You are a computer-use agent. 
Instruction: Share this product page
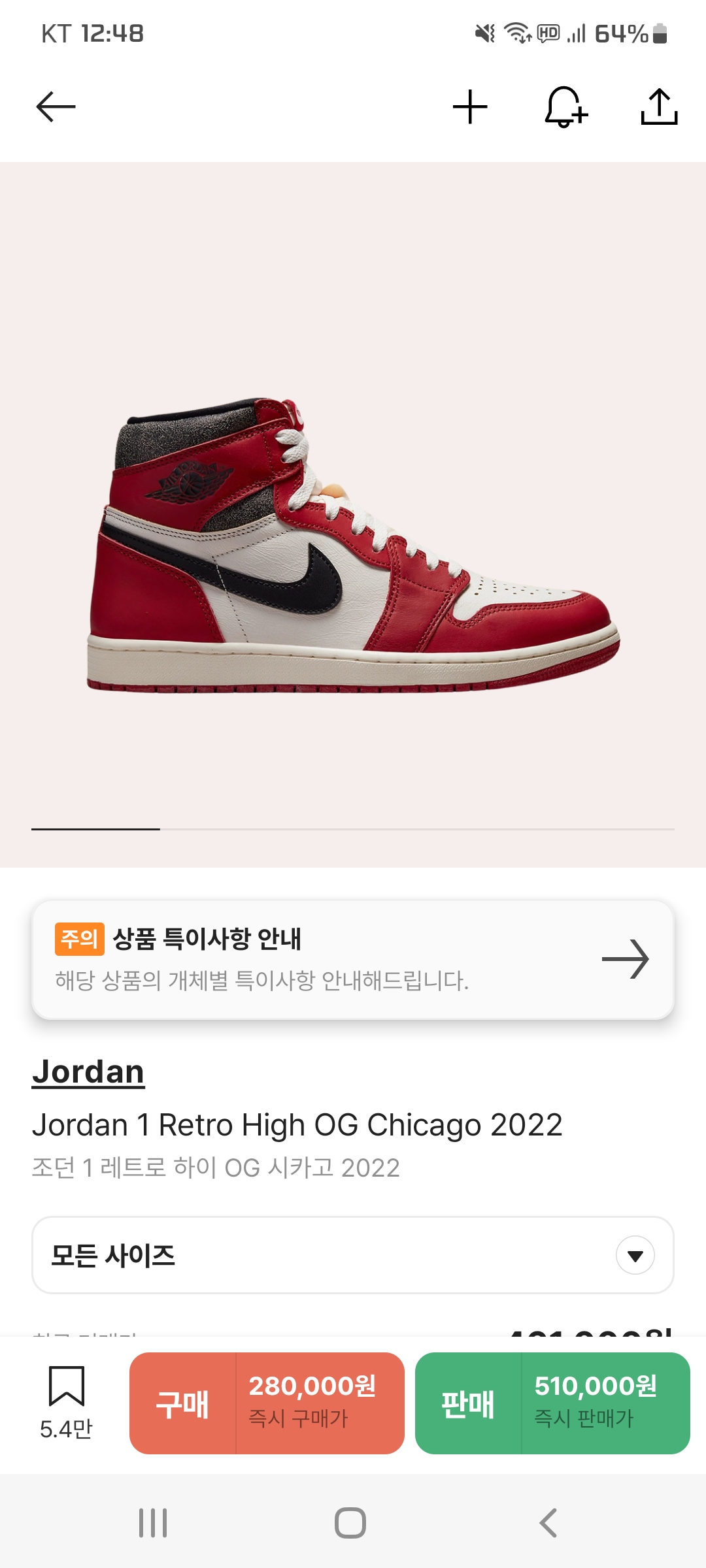tap(659, 107)
